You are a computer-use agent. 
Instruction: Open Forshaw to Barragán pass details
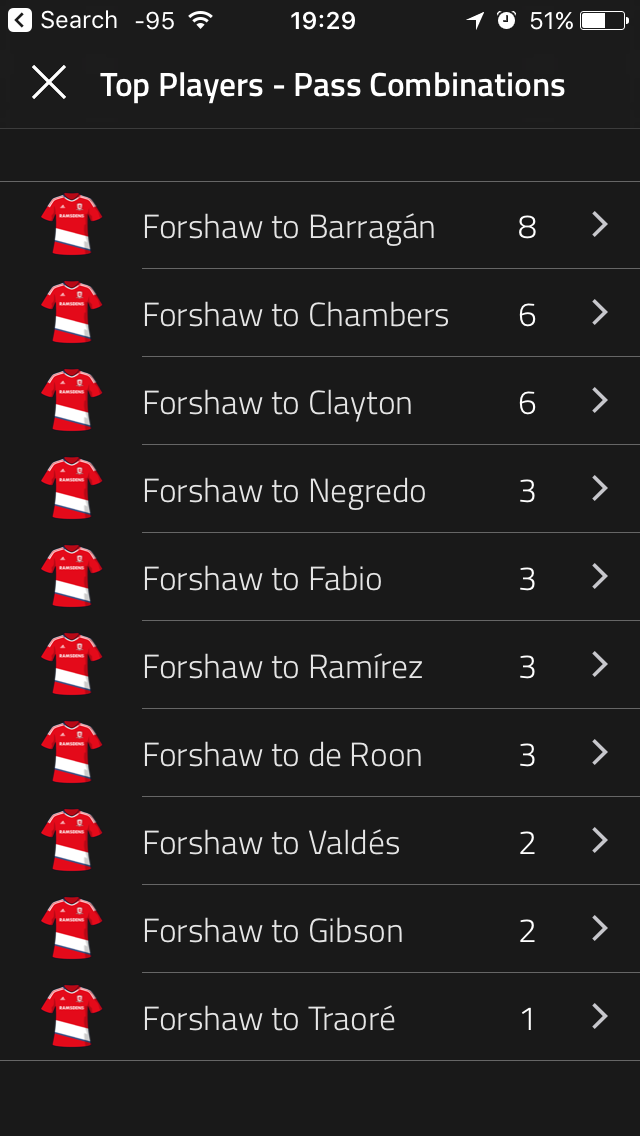coord(320,225)
